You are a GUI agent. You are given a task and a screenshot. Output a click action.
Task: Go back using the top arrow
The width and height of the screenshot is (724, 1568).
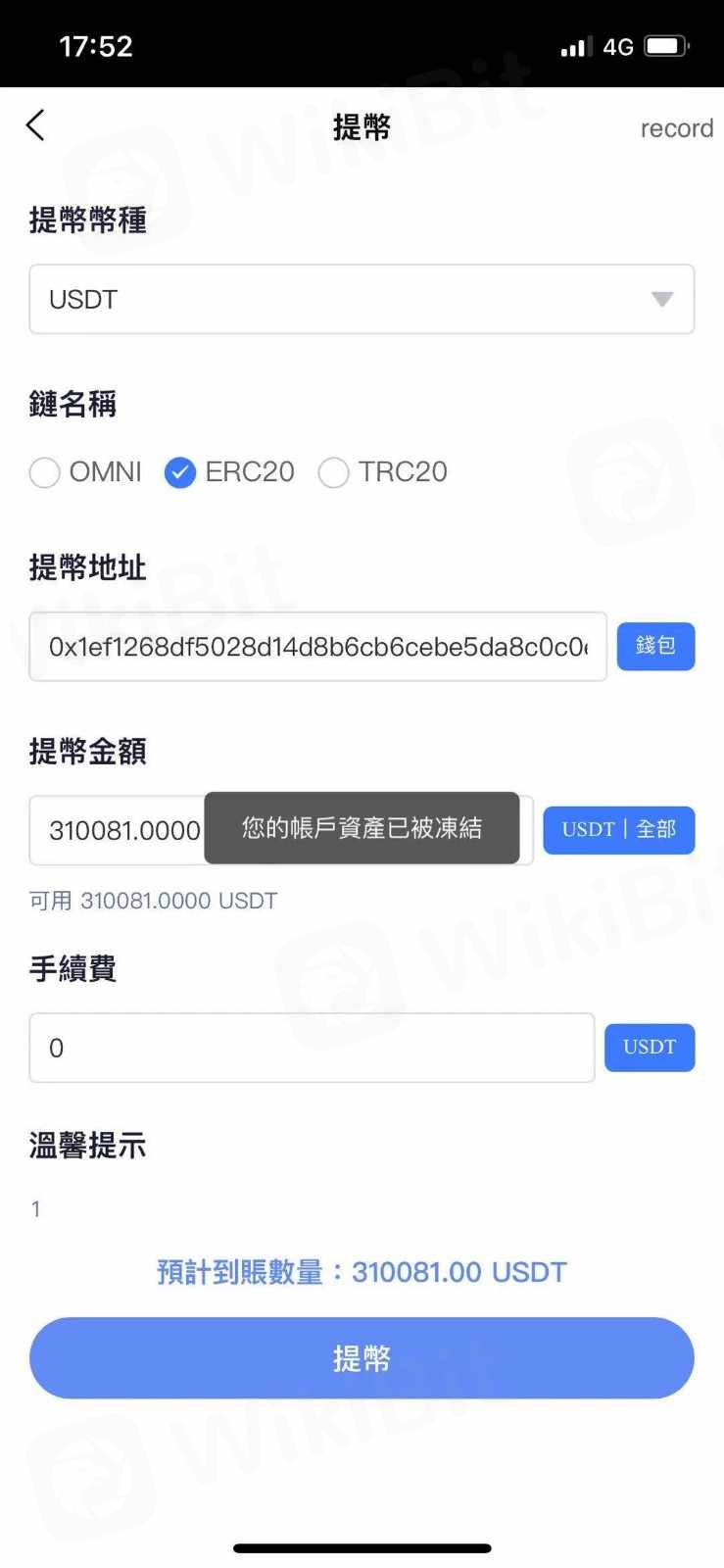35,125
